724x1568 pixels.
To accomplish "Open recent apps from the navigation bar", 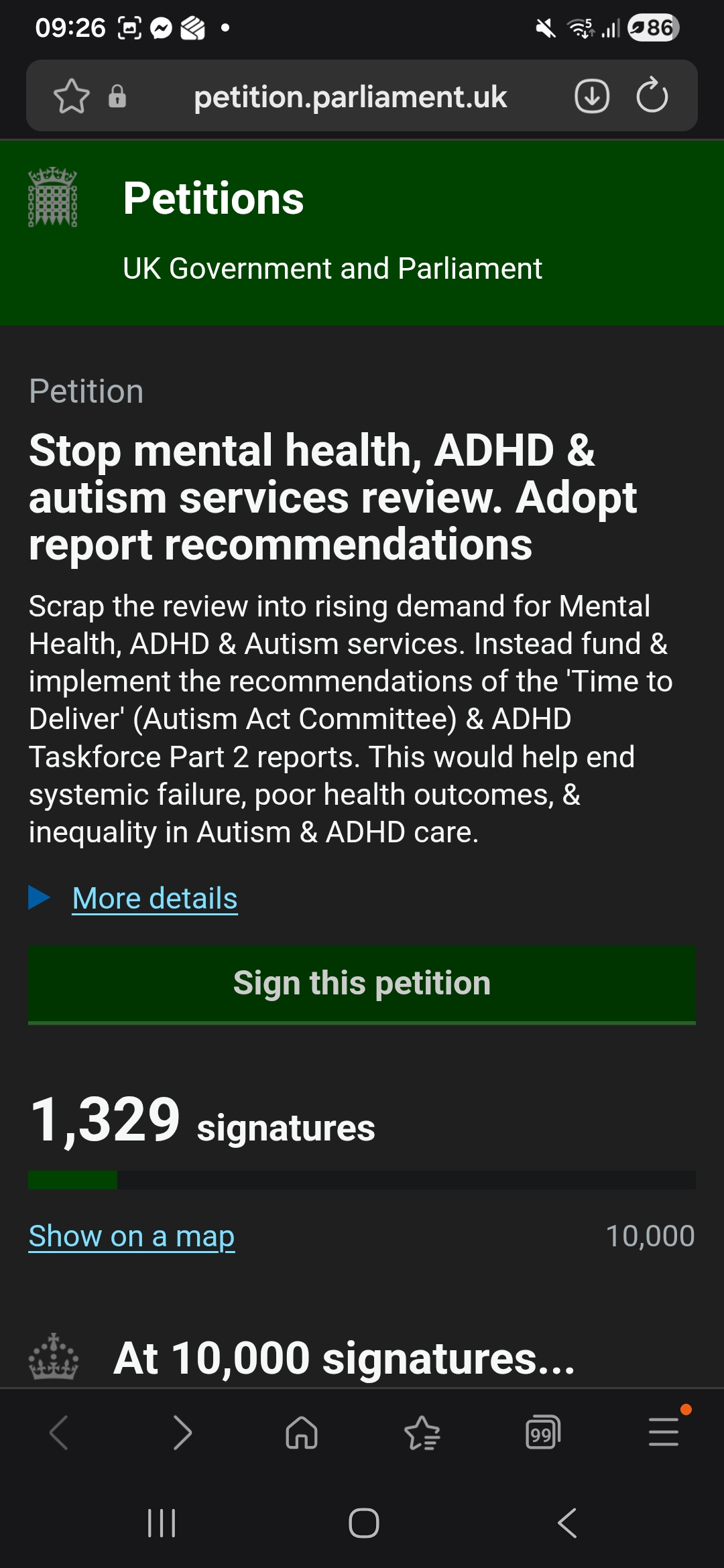I will [162, 1523].
